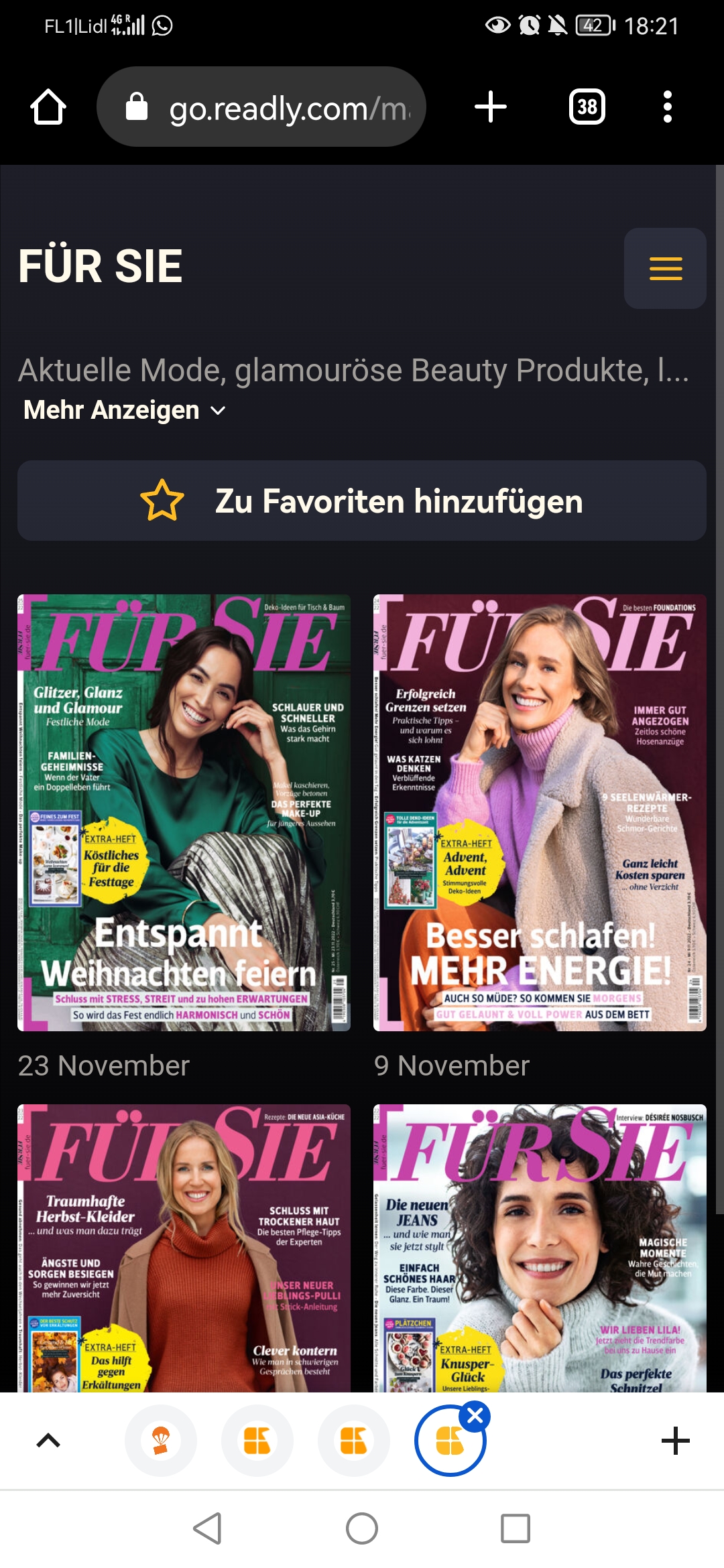Open the issue with Die neuen Jeans cover

click(x=540, y=1248)
